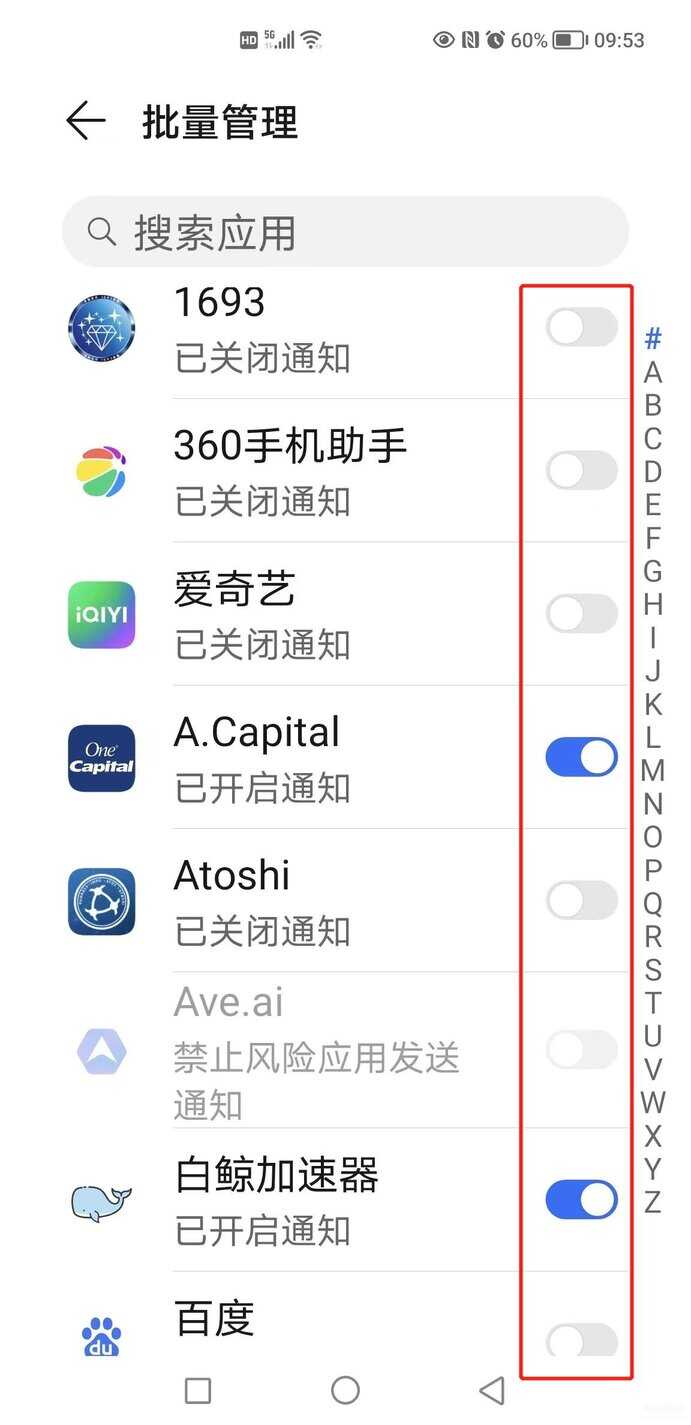
Task: Disable A.Capital notifications
Action: coord(581,757)
